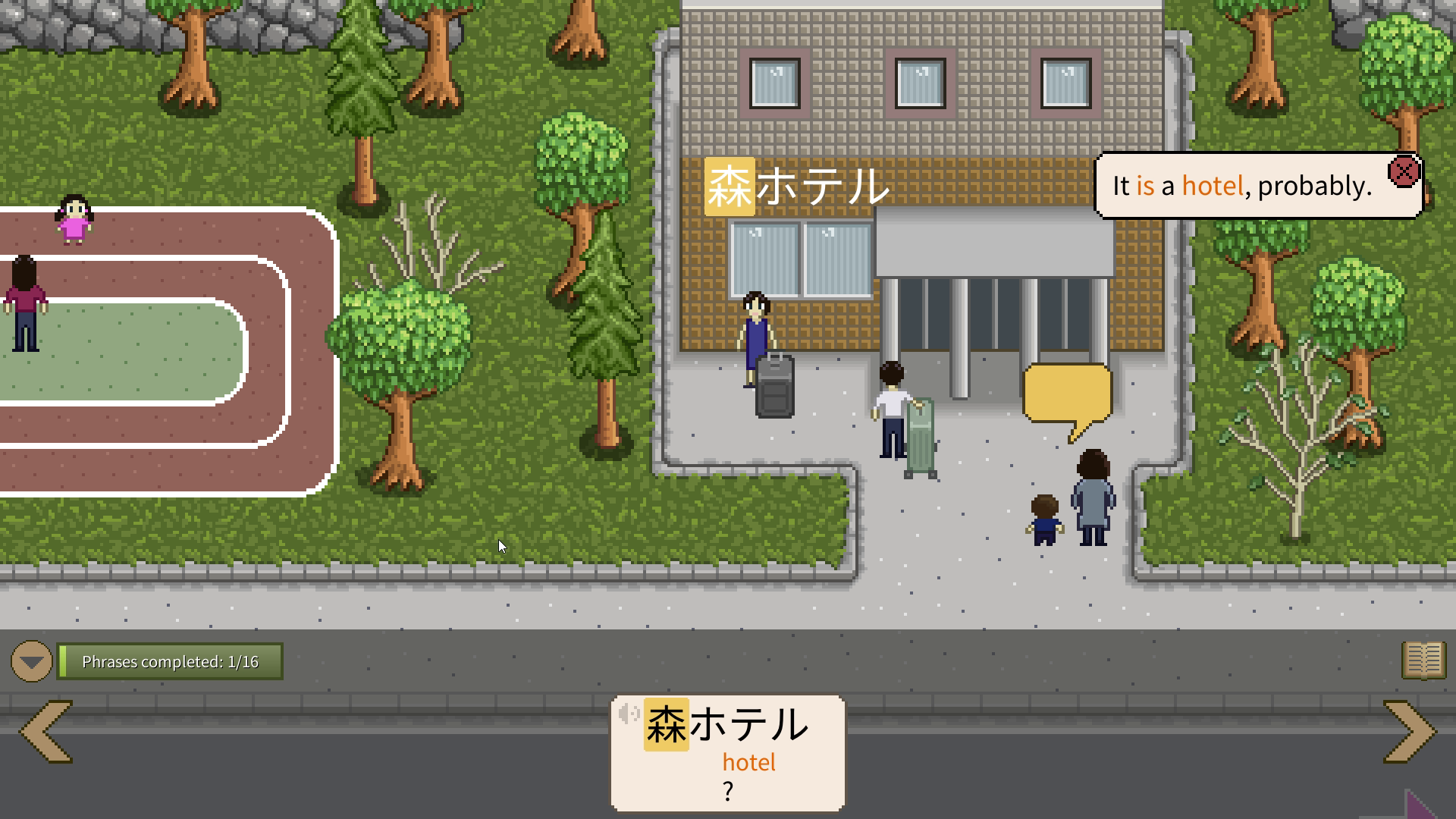The height and width of the screenshot is (819, 1456).
Task: Tap the hotel sign text on the building
Action: pyautogui.click(x=796, y=187)
